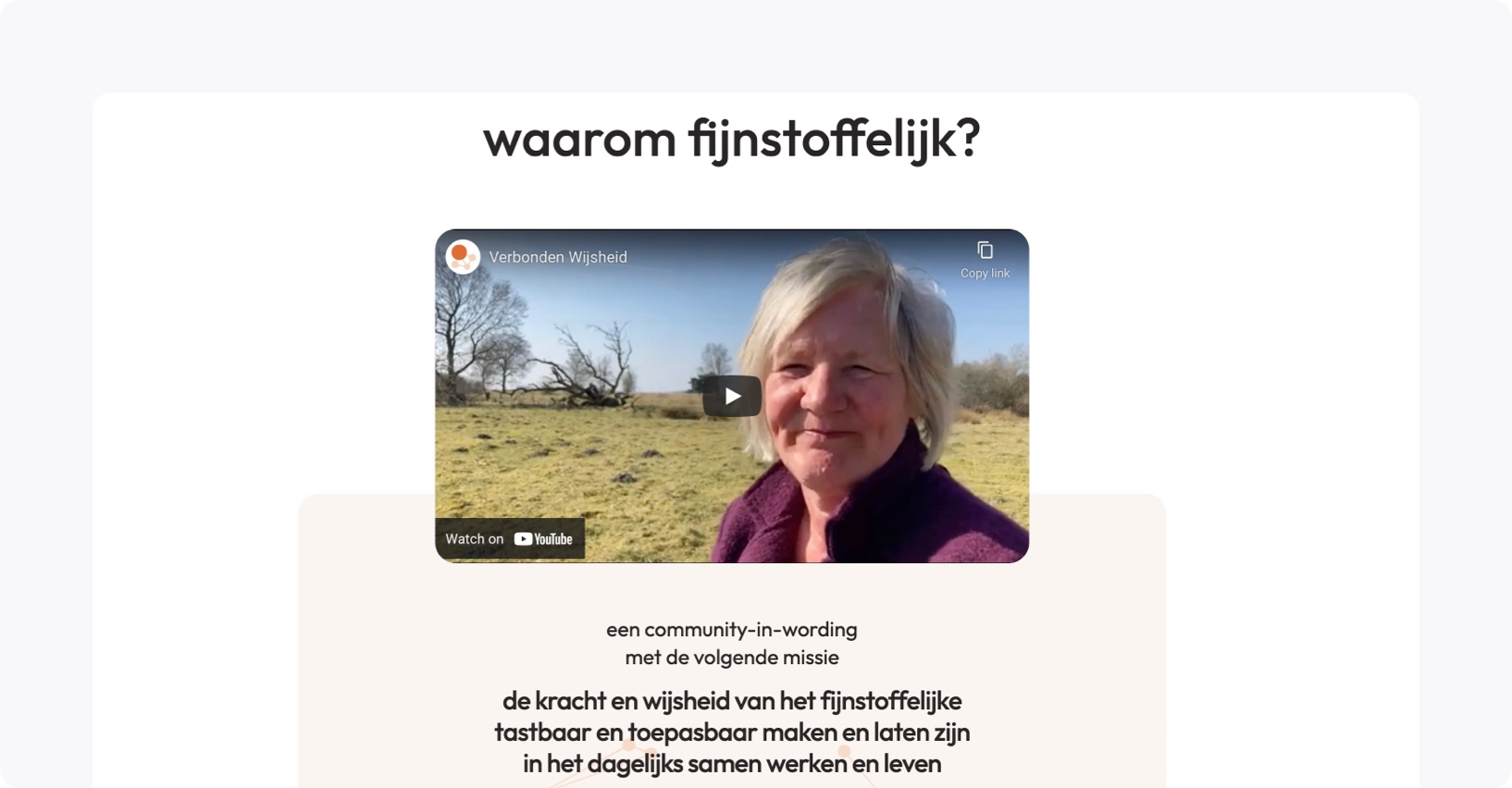Open the Verbonden Wijsheid channel title
Image resolution: width=1512 pixels, height=788 pixels.
558,257
